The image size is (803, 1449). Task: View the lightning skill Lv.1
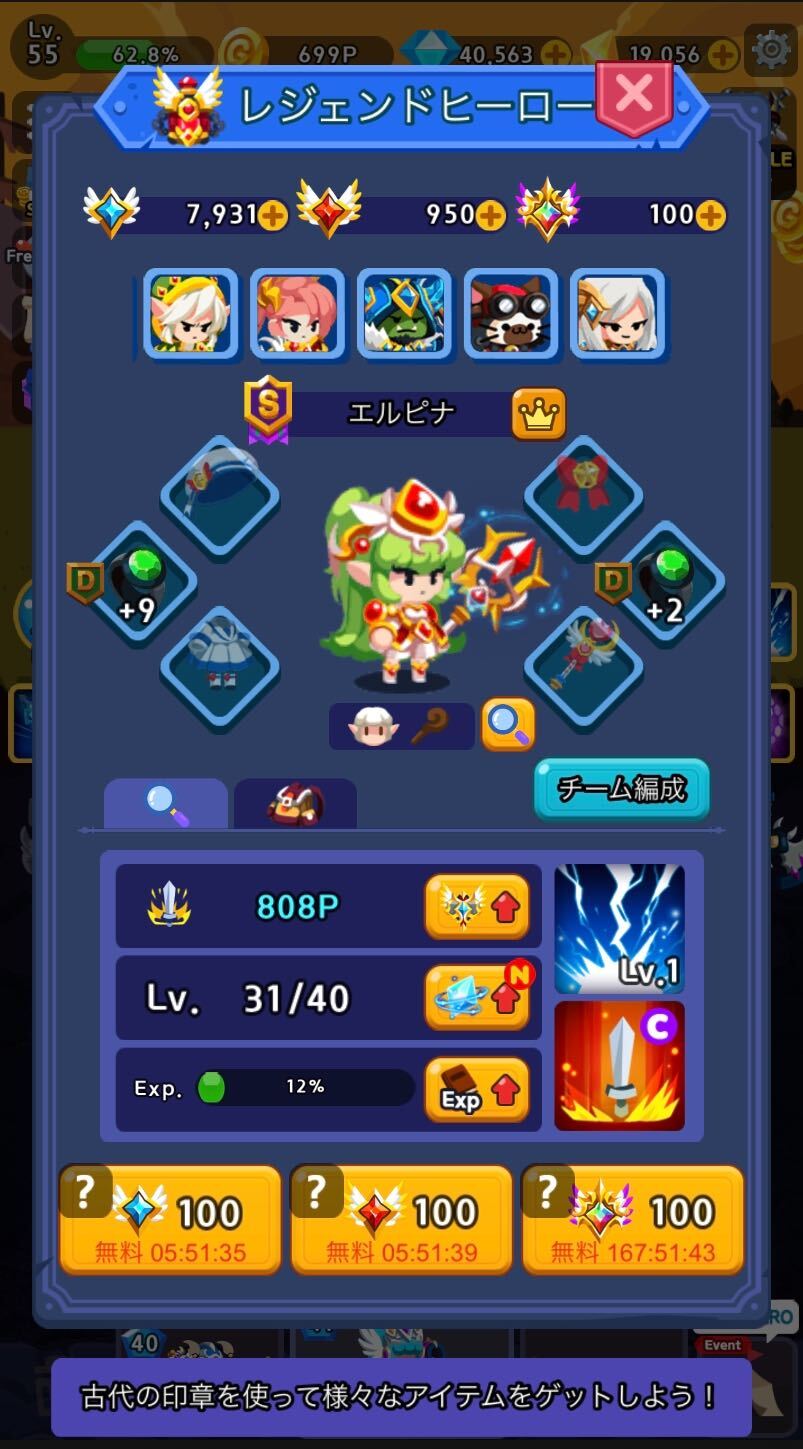[x=620, y=928]
